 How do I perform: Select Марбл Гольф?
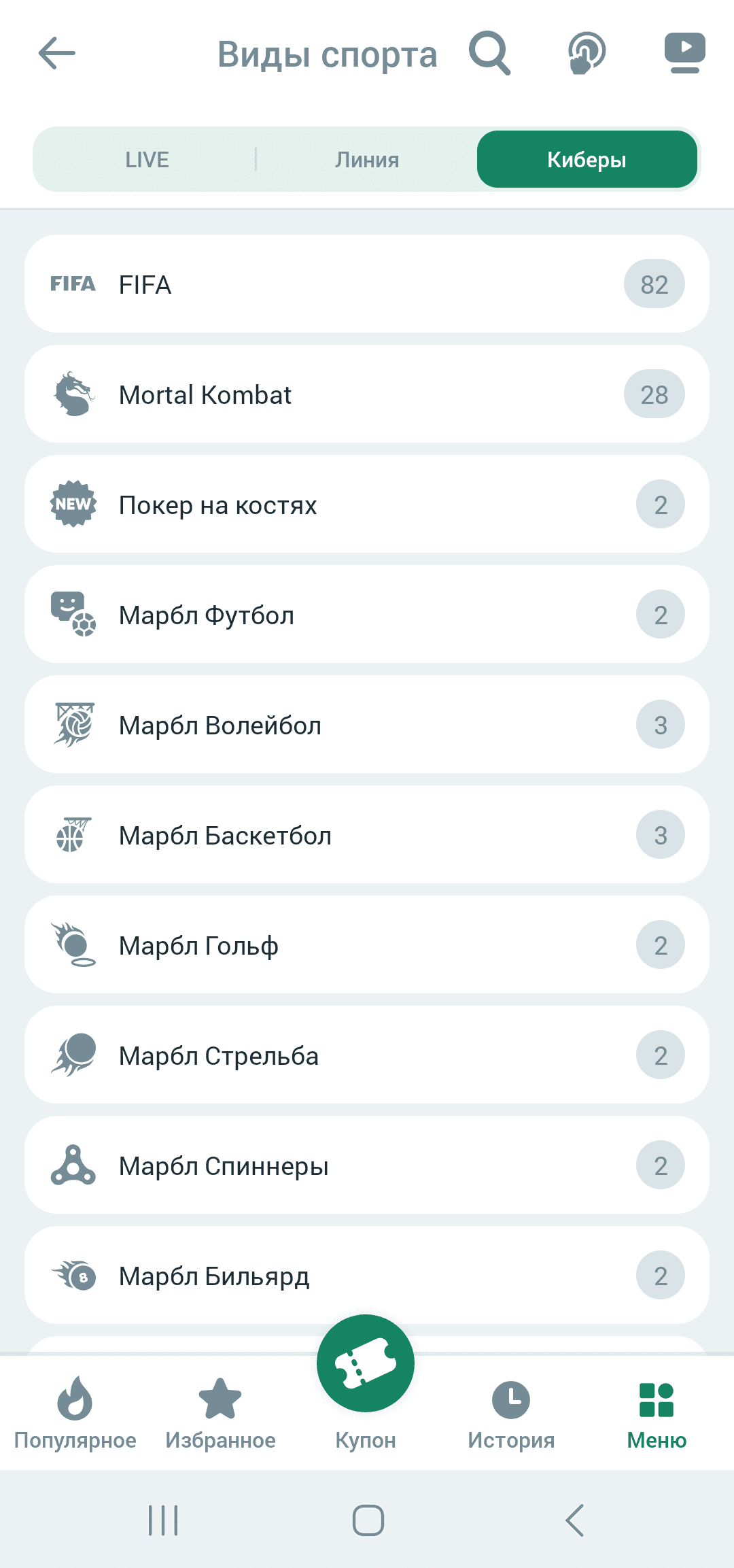[x=367, y=945]
